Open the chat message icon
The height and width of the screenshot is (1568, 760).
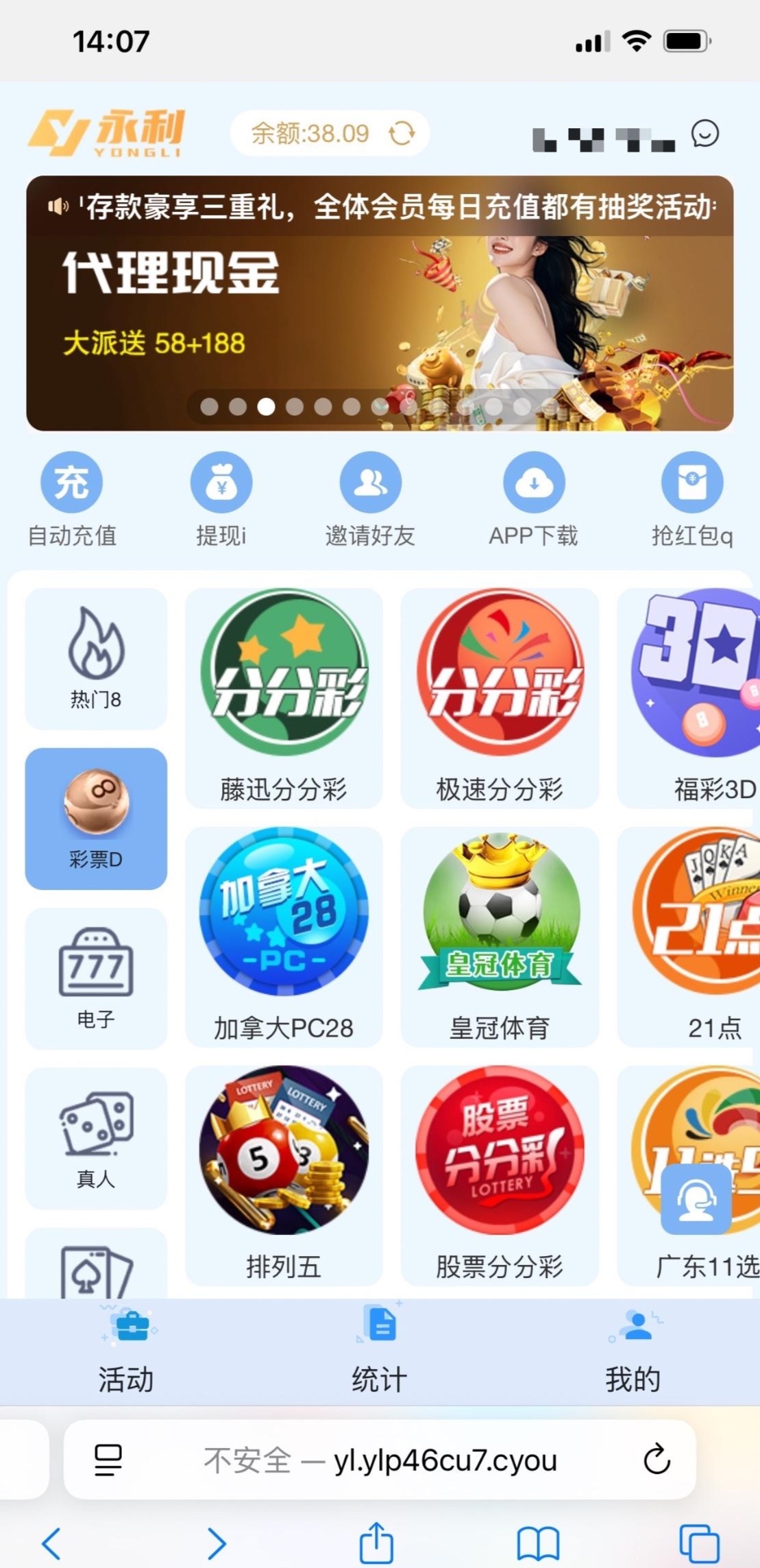[x=704, y=134]
